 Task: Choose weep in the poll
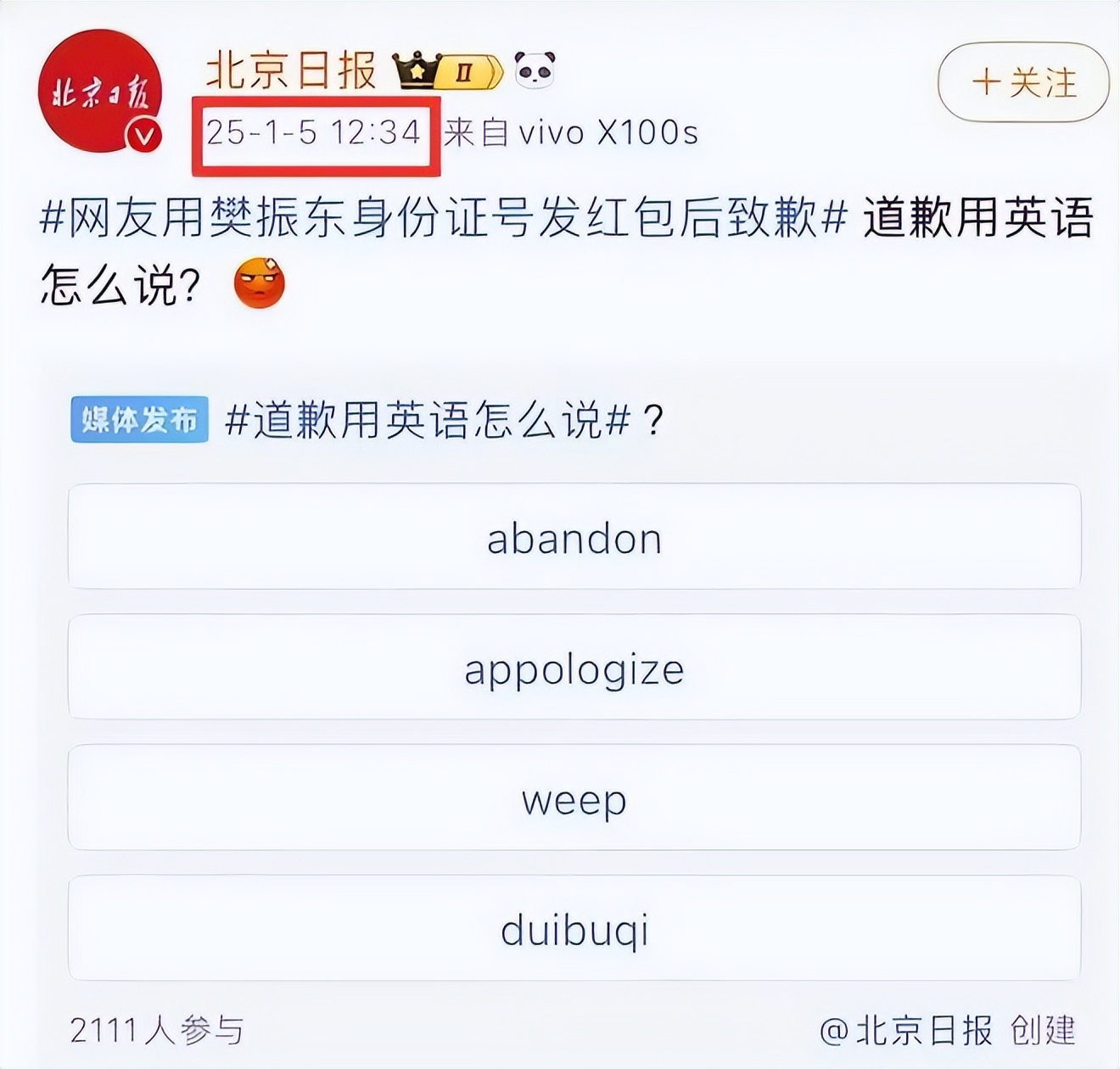pos(574,798)
